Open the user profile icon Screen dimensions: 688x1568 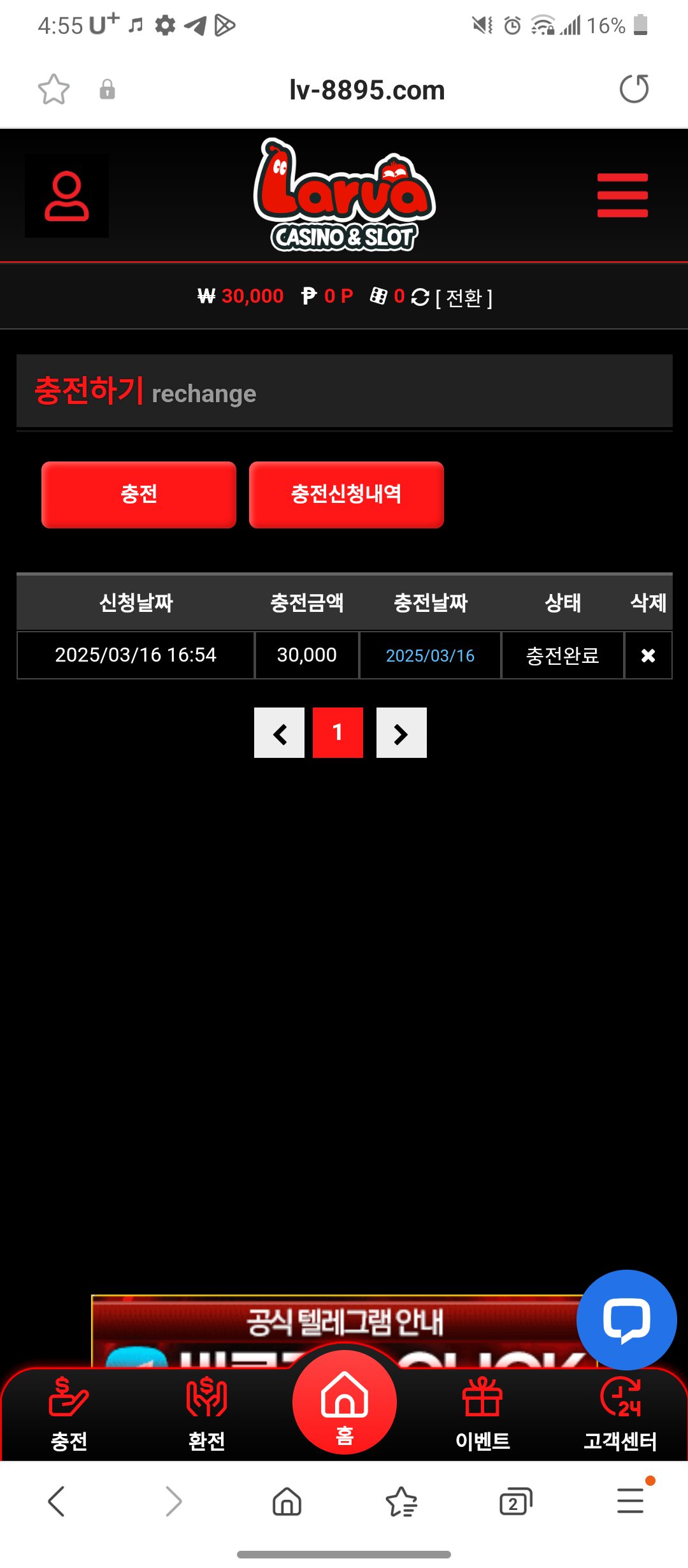(67, 196)
